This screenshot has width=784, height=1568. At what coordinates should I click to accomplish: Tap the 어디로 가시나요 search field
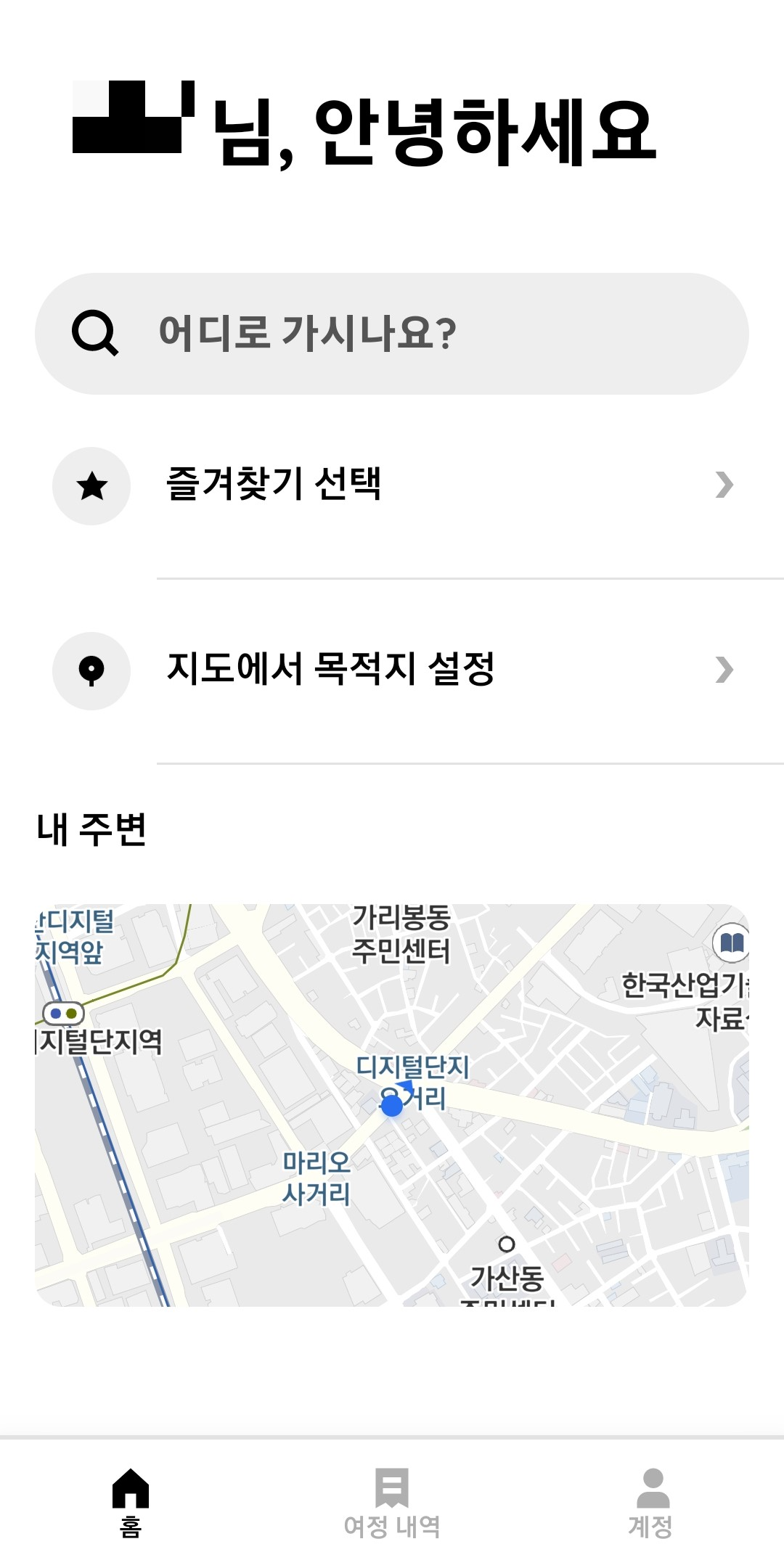pyautogui.click(x=392, y=334)
